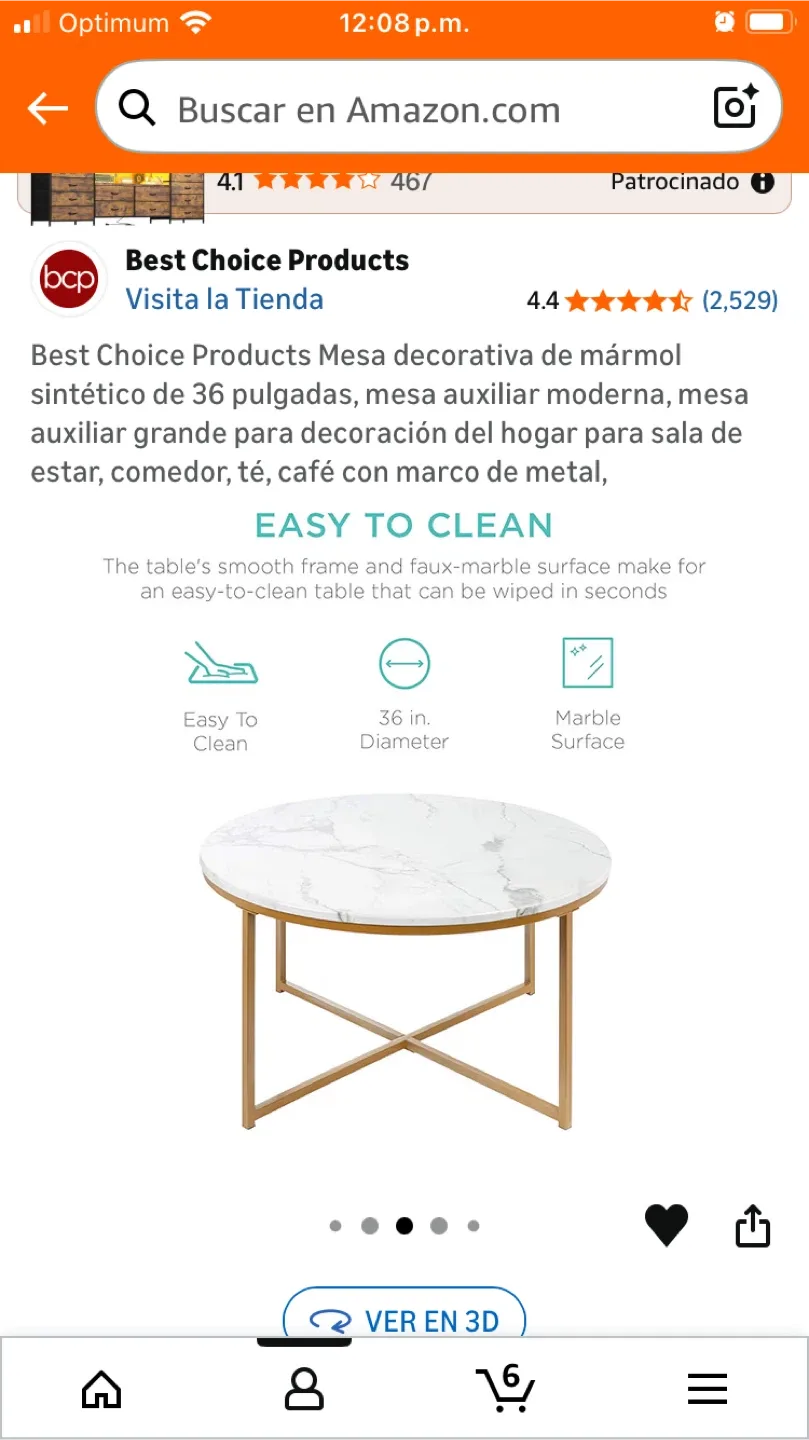809x1440 pixels.
Task: Select the first carousel dot
Action: tap(335, 1225)
